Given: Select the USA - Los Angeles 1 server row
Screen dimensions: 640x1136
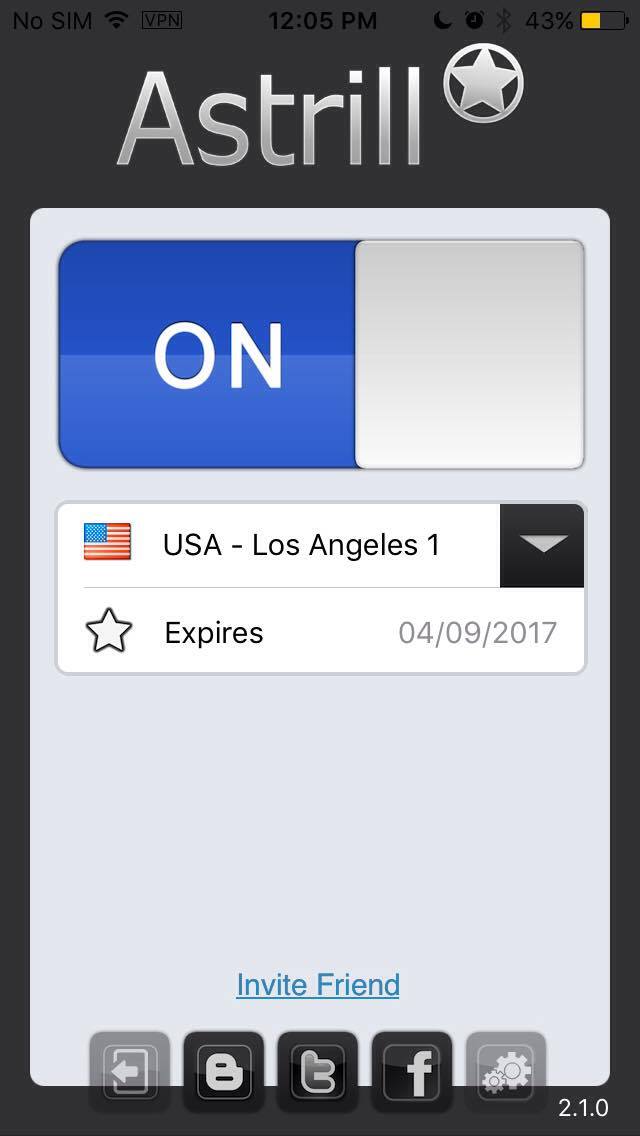Looking at the screenshot, I should (279, 545).
